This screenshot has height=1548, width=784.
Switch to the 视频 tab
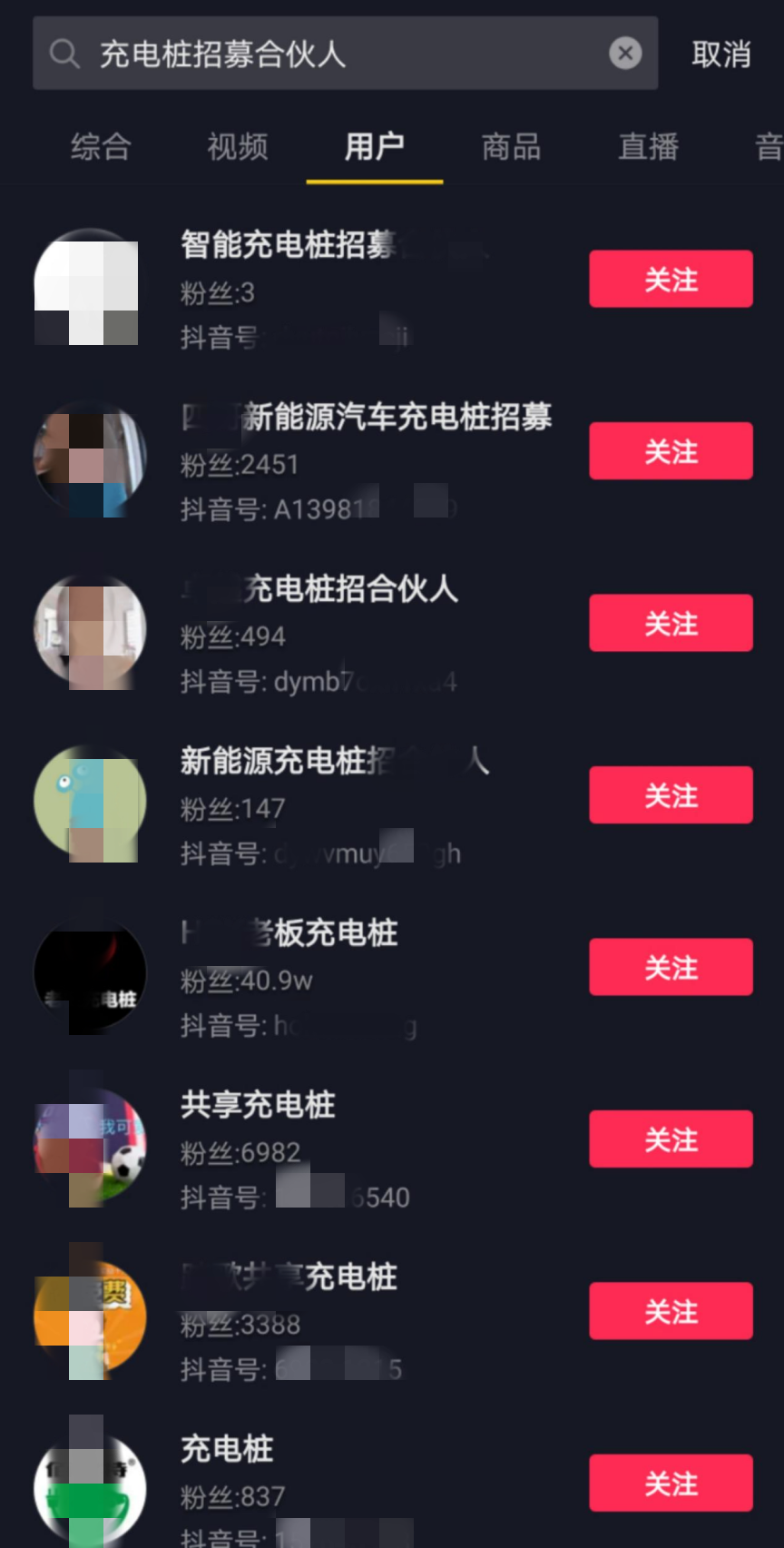point(237,147)
